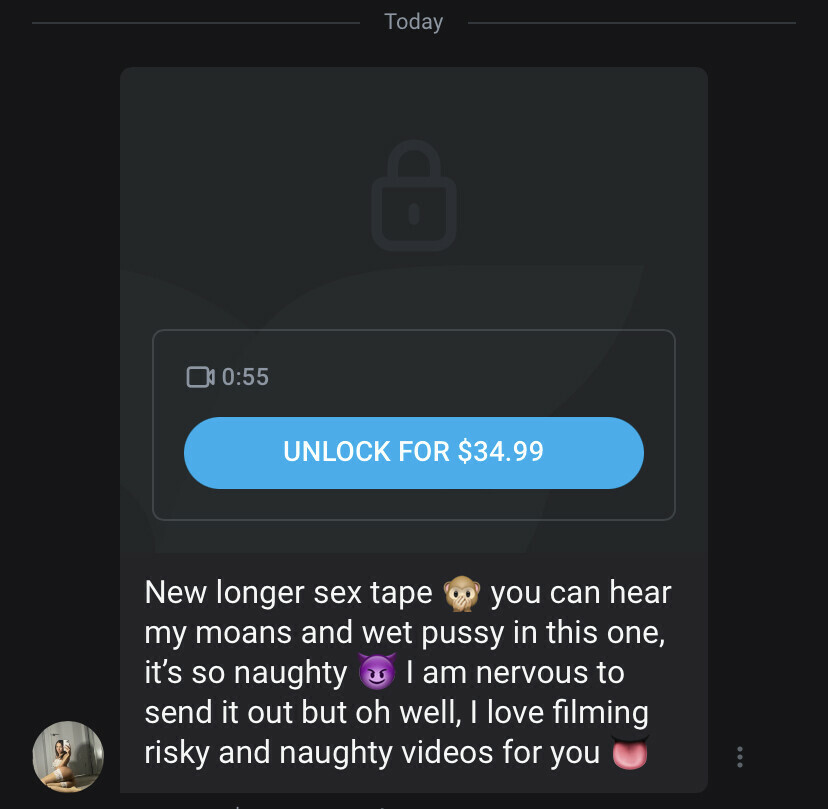The image size is (828, 809).
Task: Tap the Unlock for $34.99 button
Action: pos(413,452)
